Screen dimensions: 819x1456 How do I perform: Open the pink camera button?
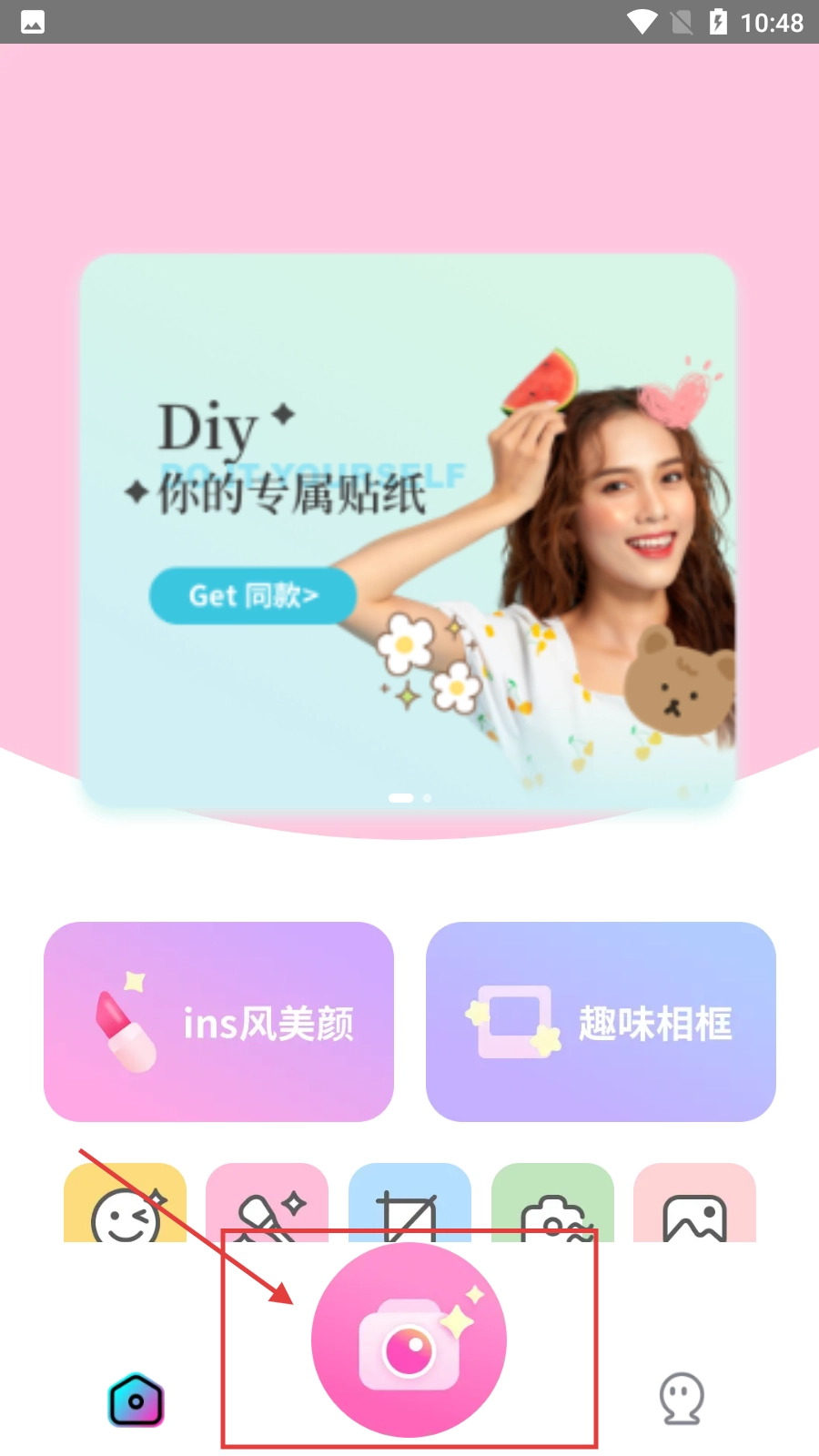point(409,1340)
